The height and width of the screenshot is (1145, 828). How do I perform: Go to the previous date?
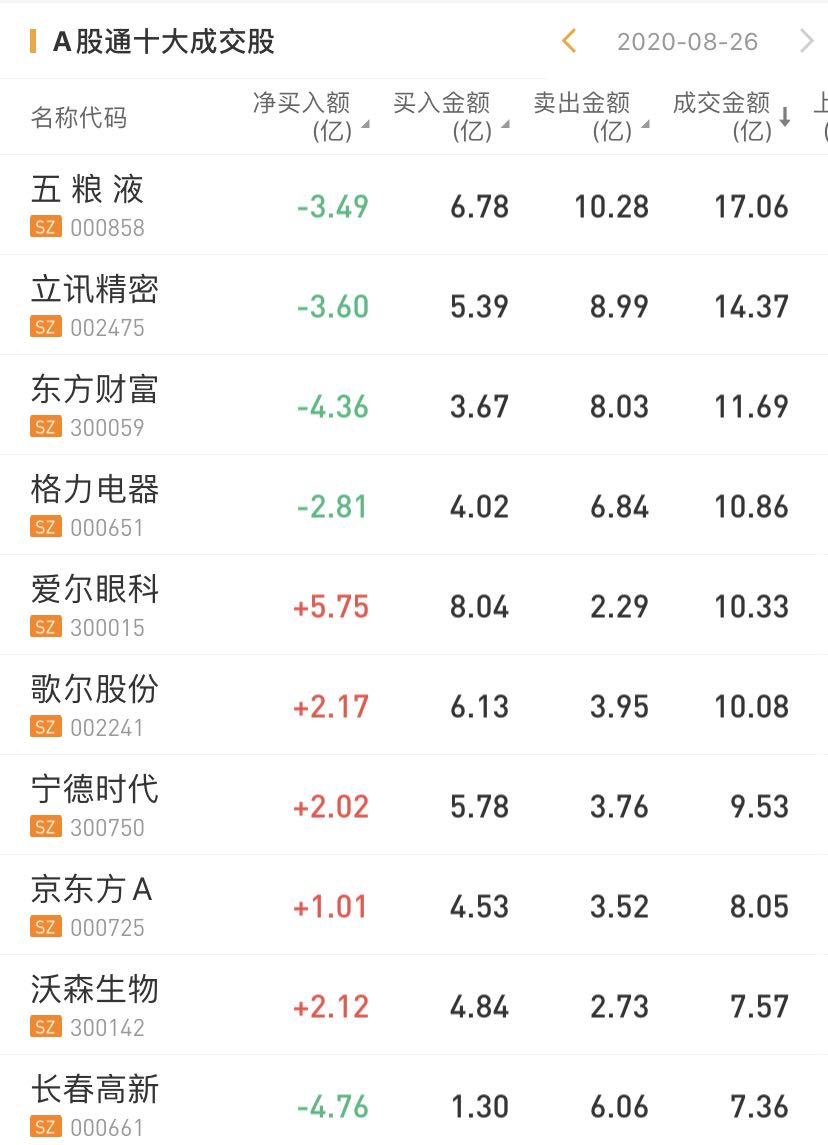pyautogui.click(x=569, y=41)
